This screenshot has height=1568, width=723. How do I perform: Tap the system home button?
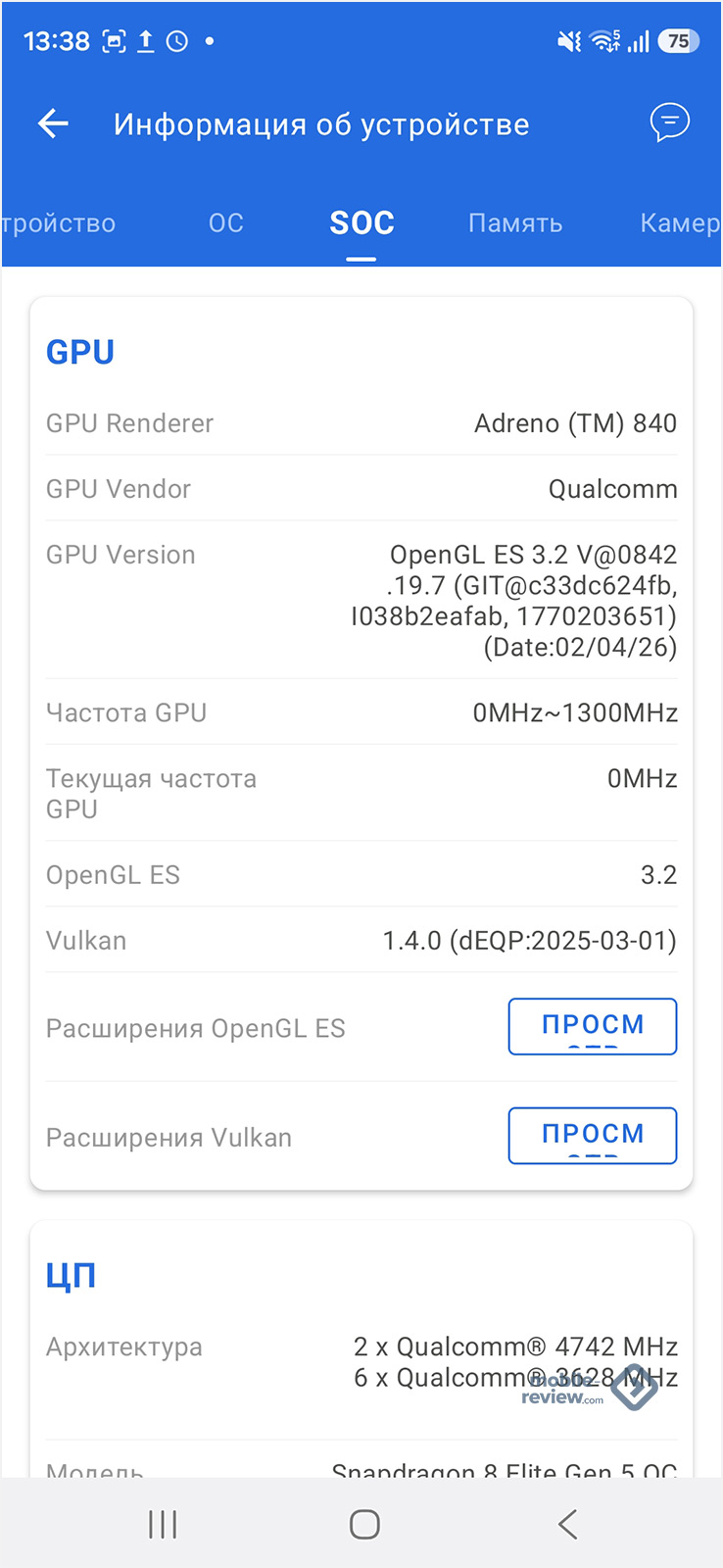click(x=364, y=1524)
